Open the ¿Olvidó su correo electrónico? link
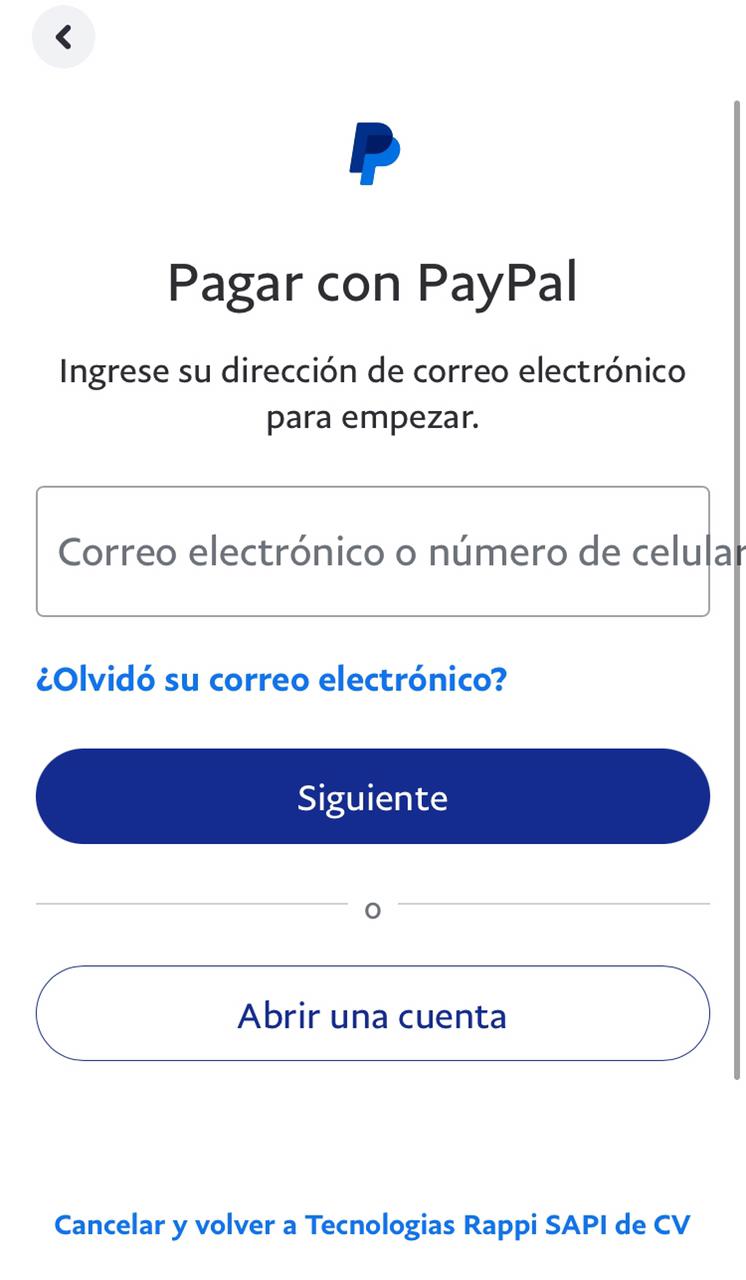Screen dimensions: 746x1280 pos(271,678)
